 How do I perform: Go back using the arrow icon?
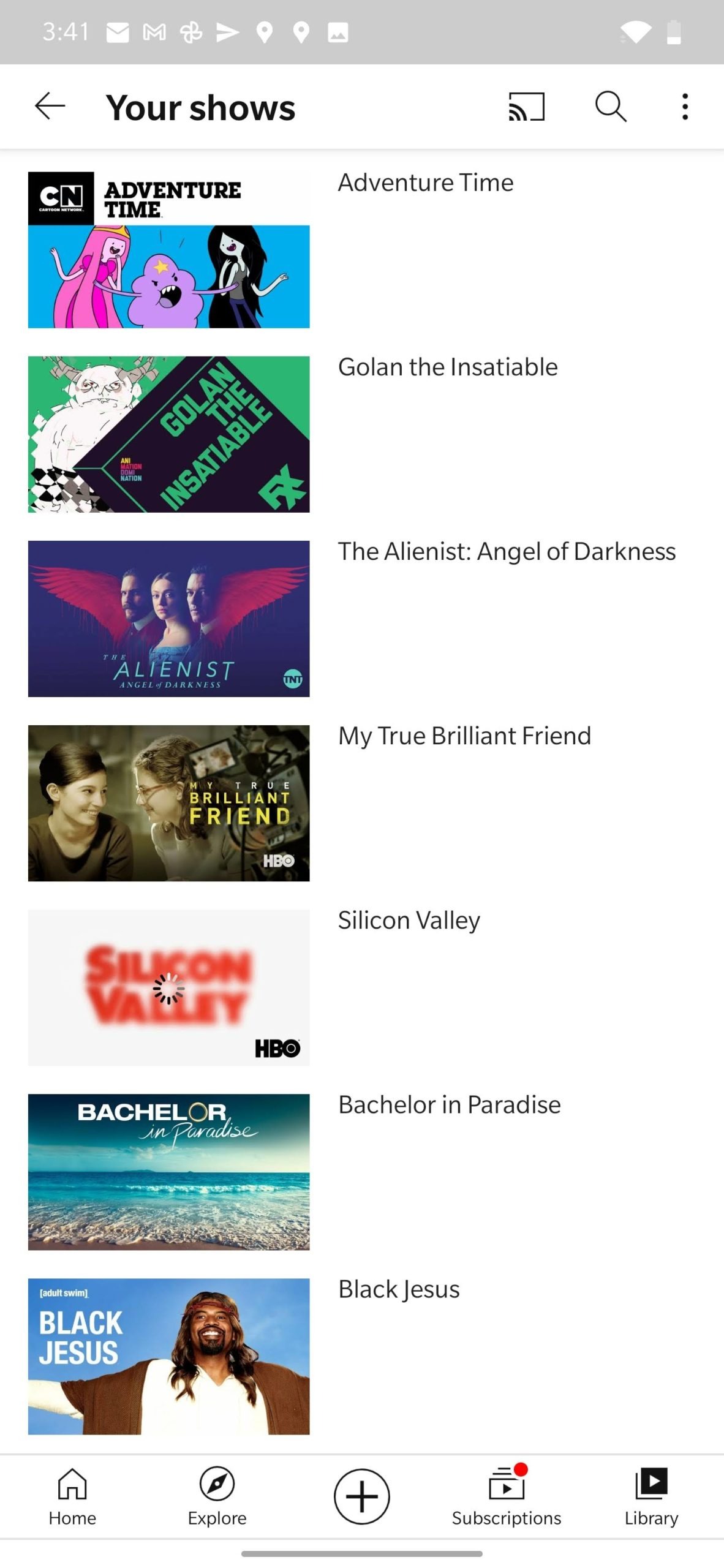pos(50,107)
